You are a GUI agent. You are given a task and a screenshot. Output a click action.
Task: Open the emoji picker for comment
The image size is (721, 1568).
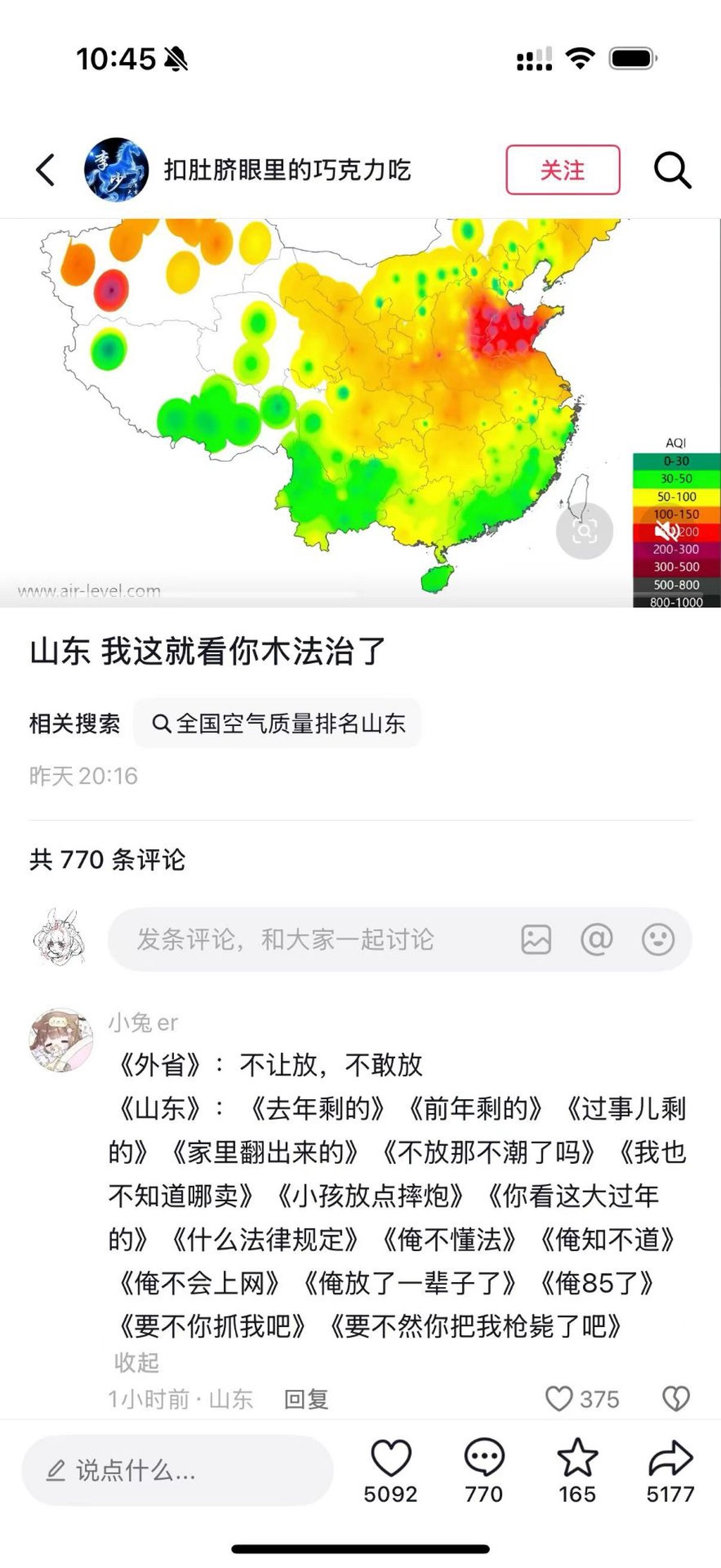coord(658,939)
